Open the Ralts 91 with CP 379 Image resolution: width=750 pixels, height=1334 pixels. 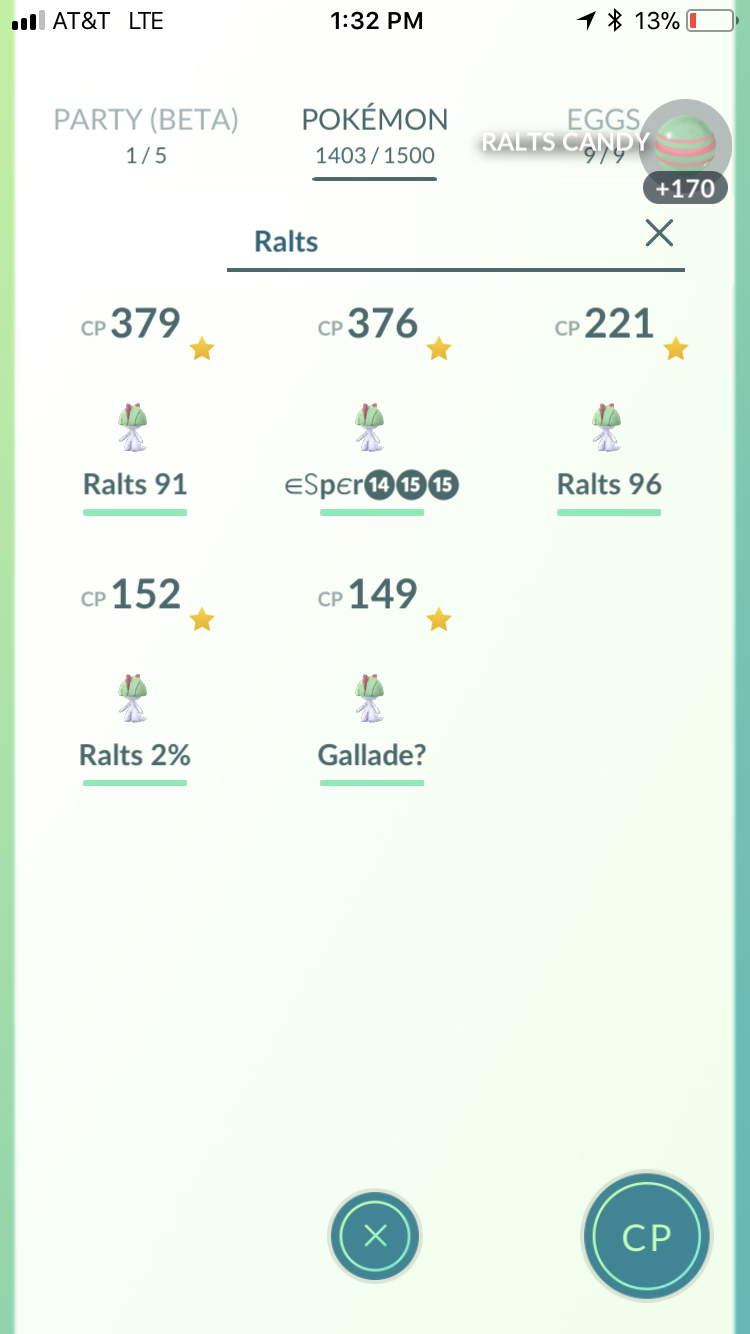(135, 410)
